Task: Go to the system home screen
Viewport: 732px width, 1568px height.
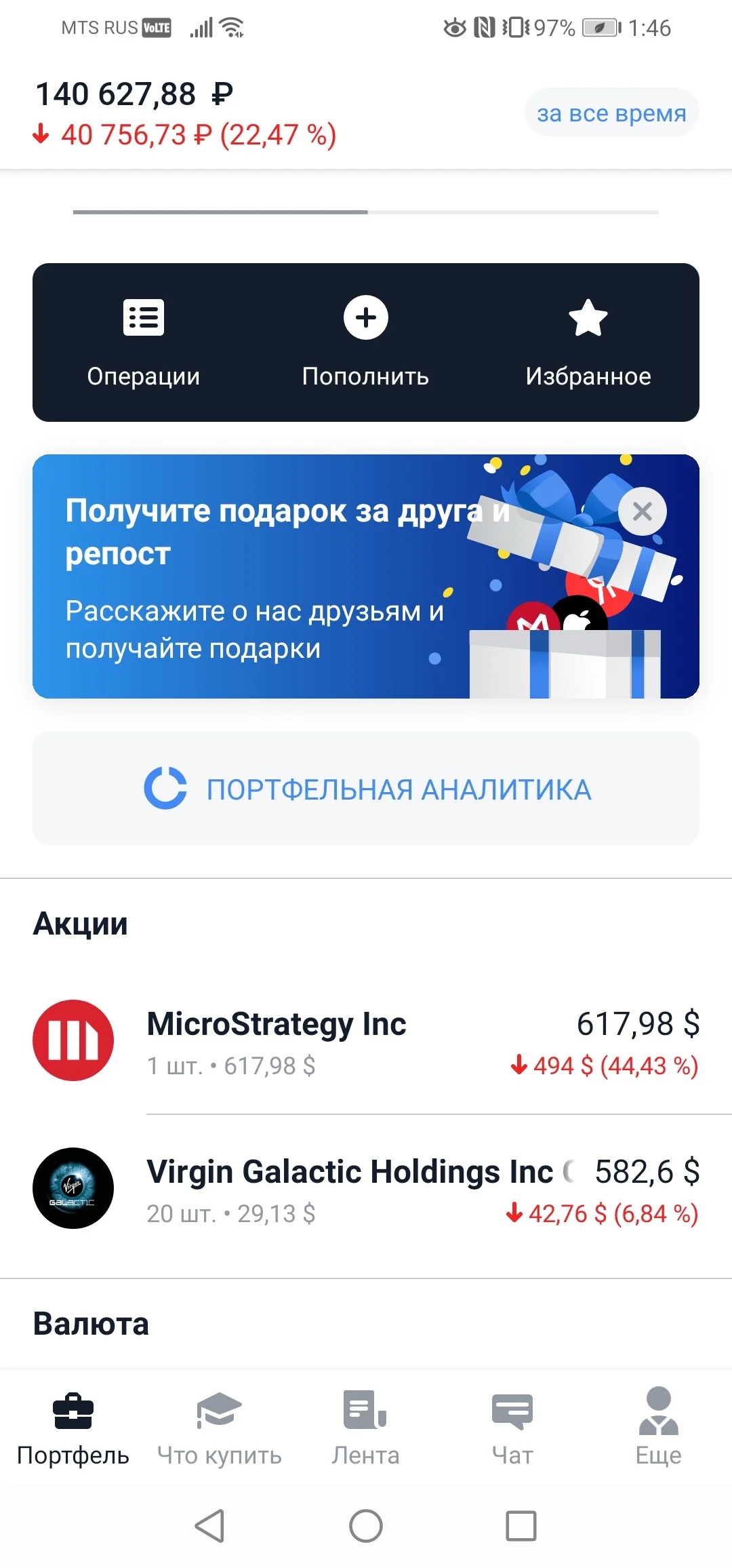Action: click(366, 1526)
